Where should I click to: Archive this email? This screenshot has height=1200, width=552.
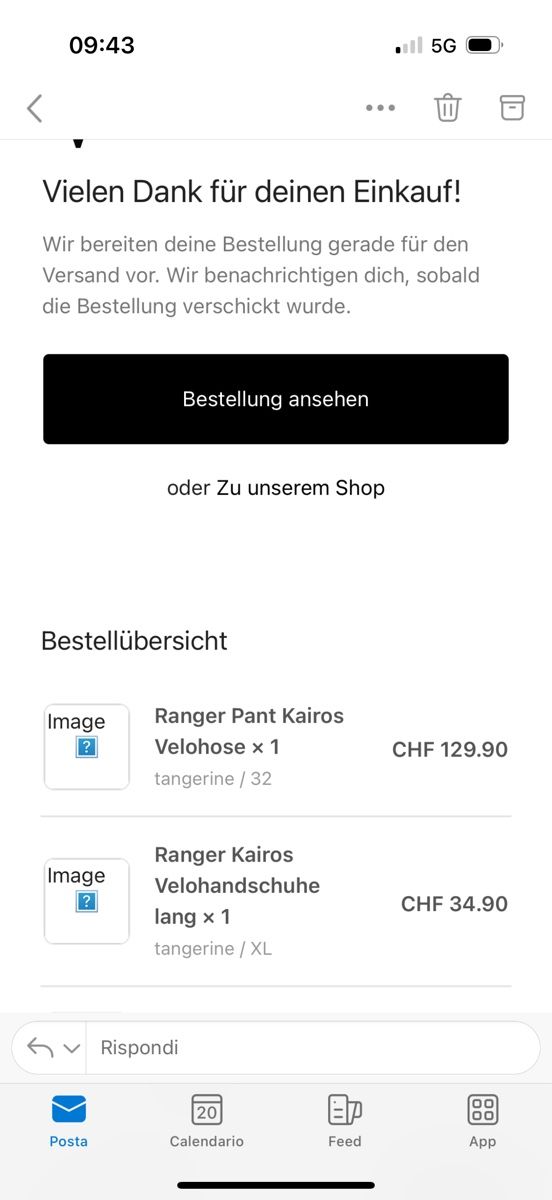click(512, 108)
